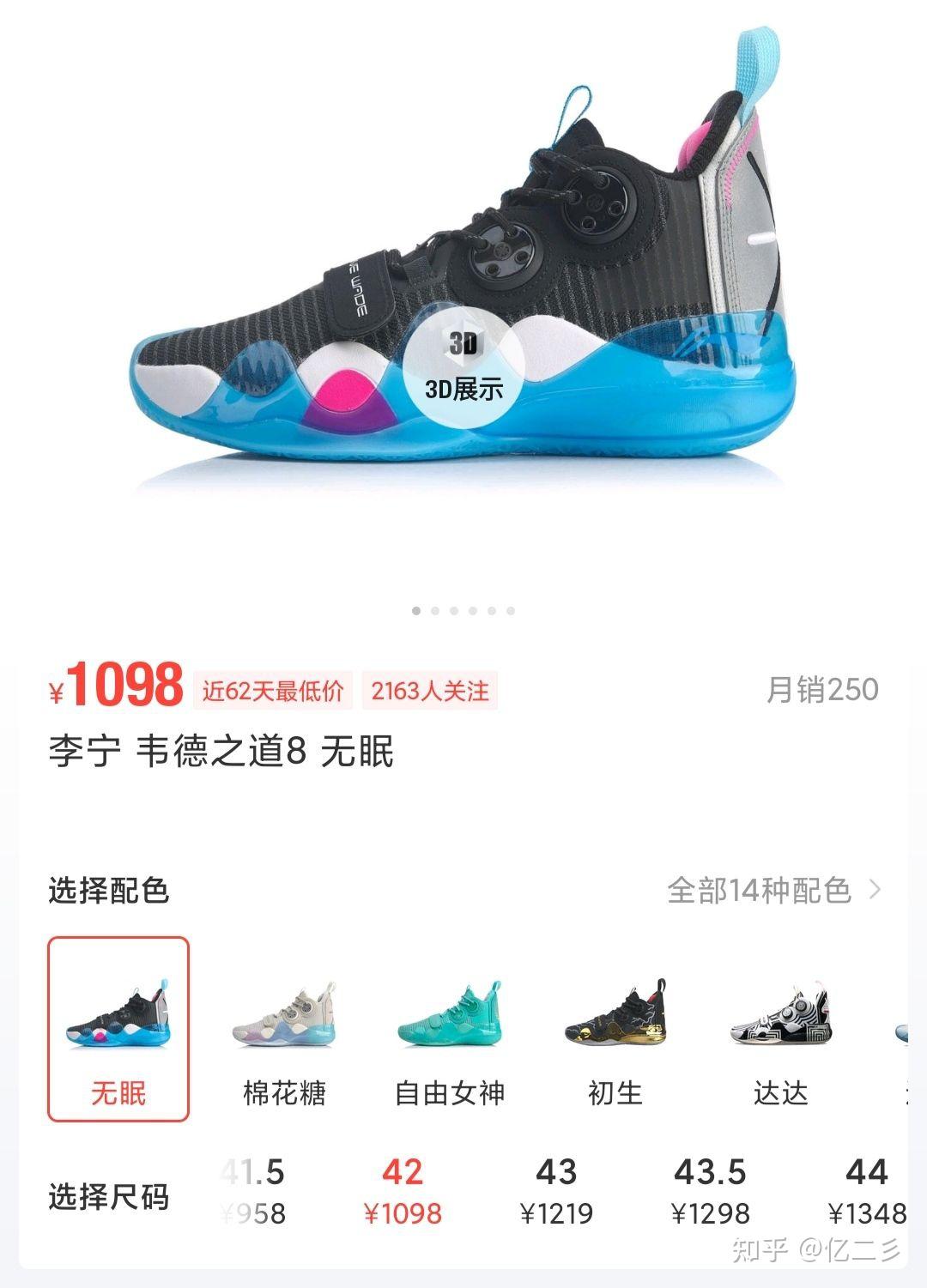Image resolution: width=927 pixels, height=1288 pixels.
Task: Select the 无眠 colorway
Action: pos(118,1029)
